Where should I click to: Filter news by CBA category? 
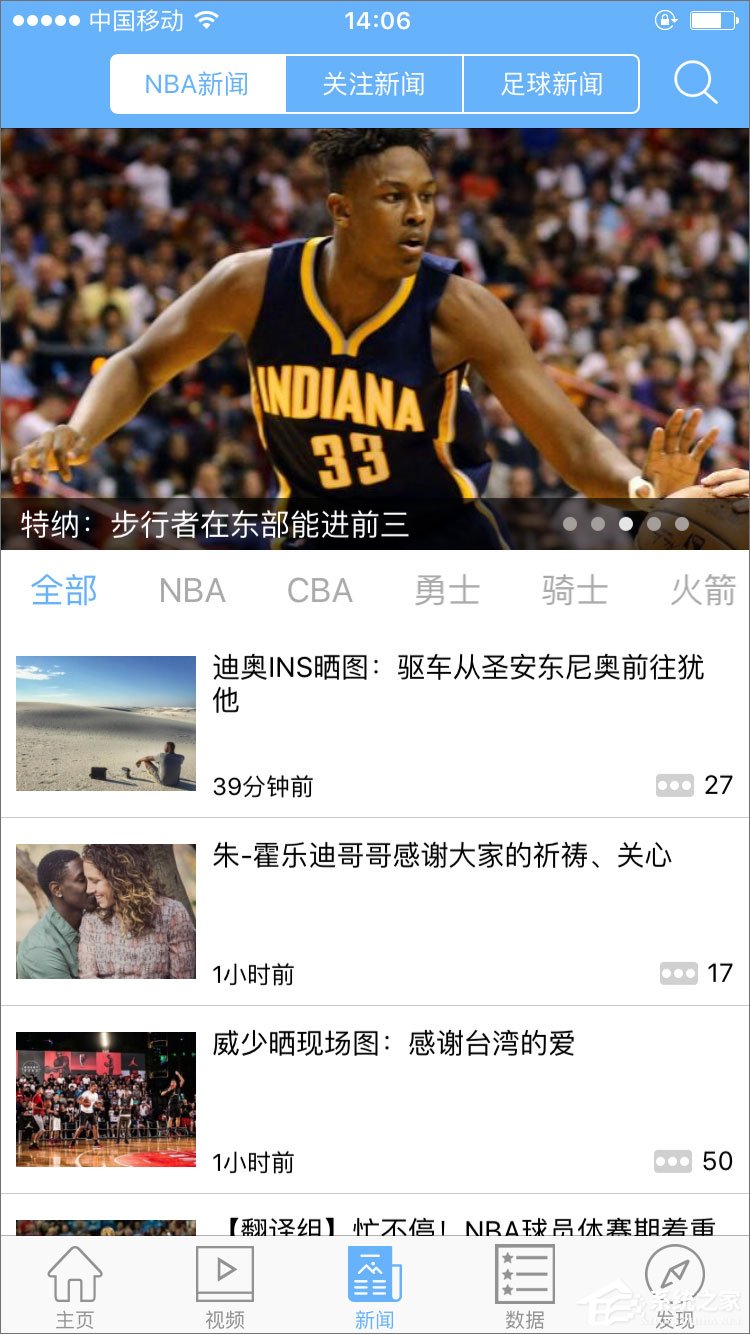[x=320, y=590]
